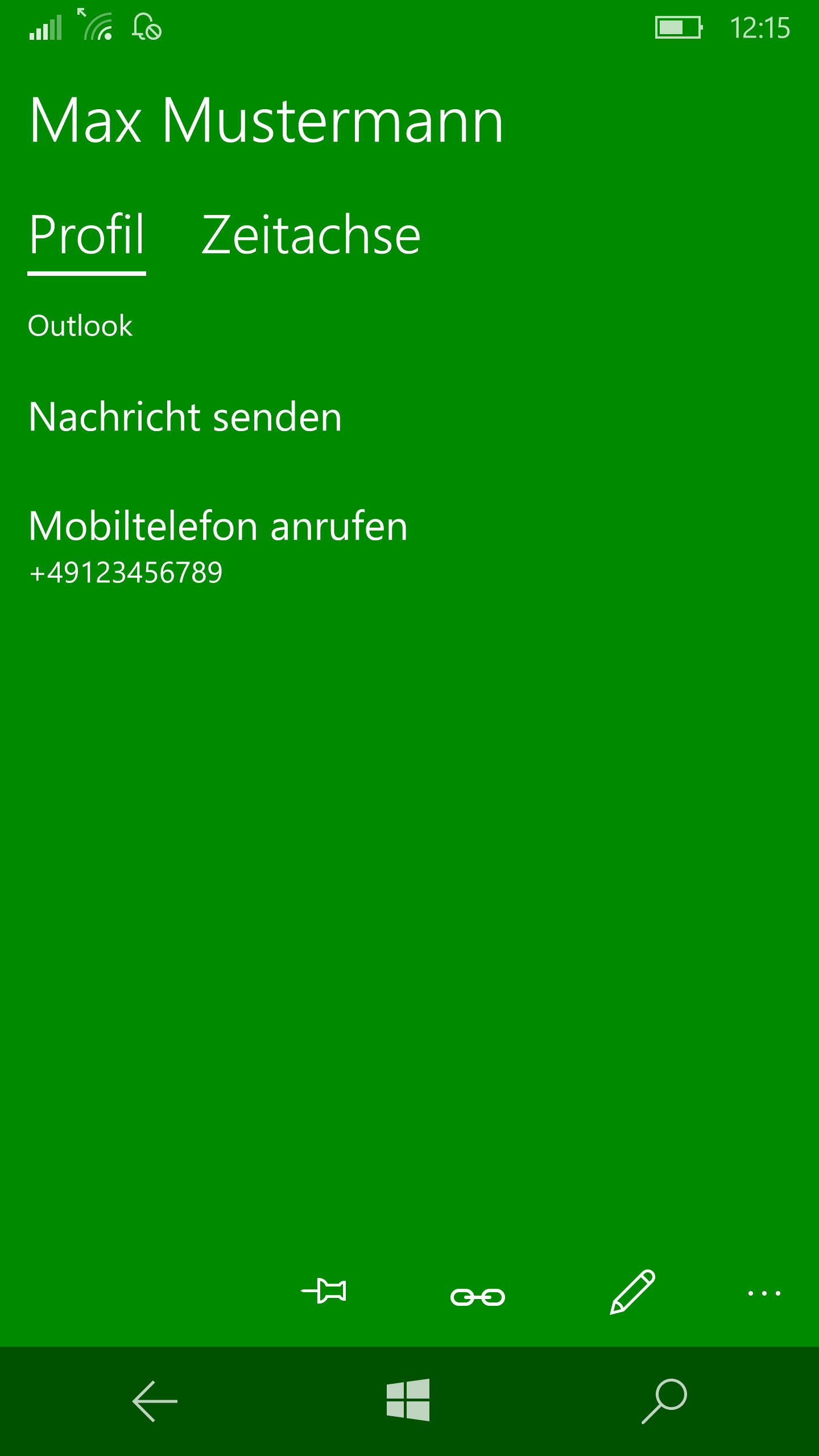
Task: Switch to the Zeitachse tab
Action: click(311, 235)
